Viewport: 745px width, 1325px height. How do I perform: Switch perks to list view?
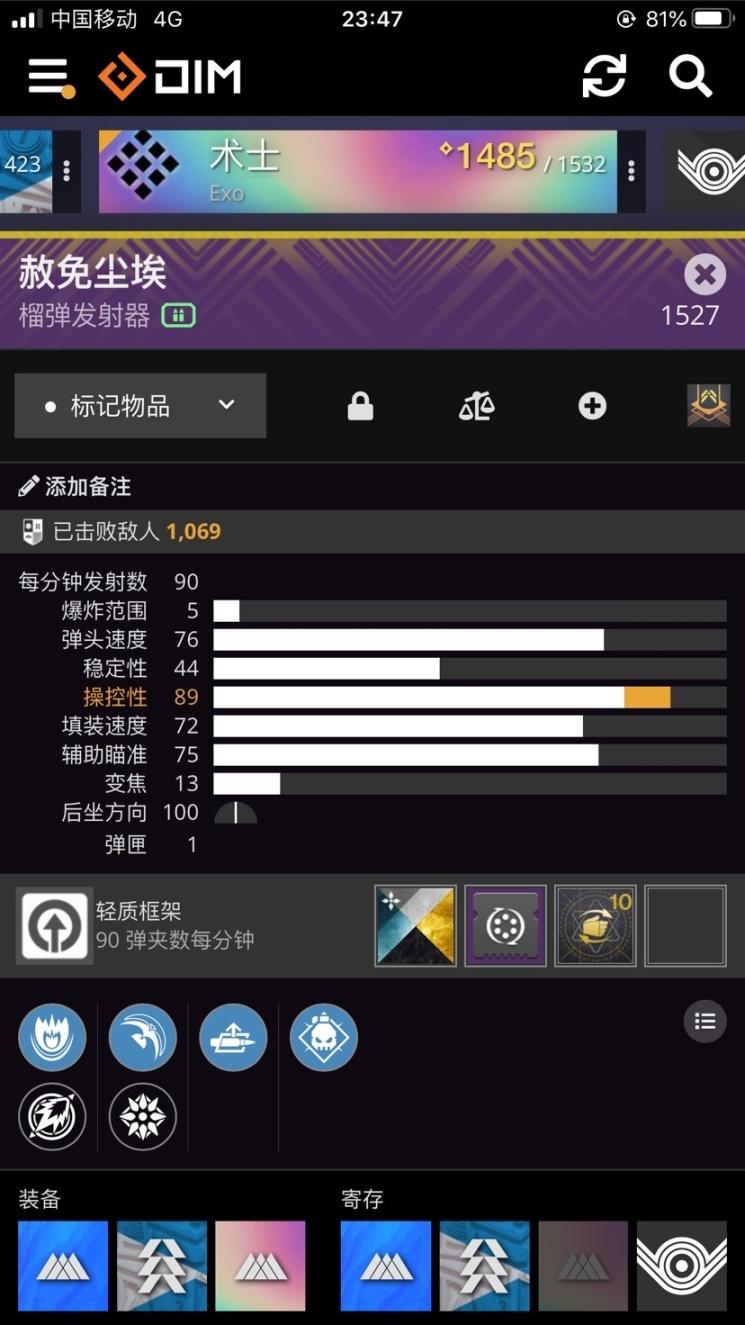coord(705,1021)
